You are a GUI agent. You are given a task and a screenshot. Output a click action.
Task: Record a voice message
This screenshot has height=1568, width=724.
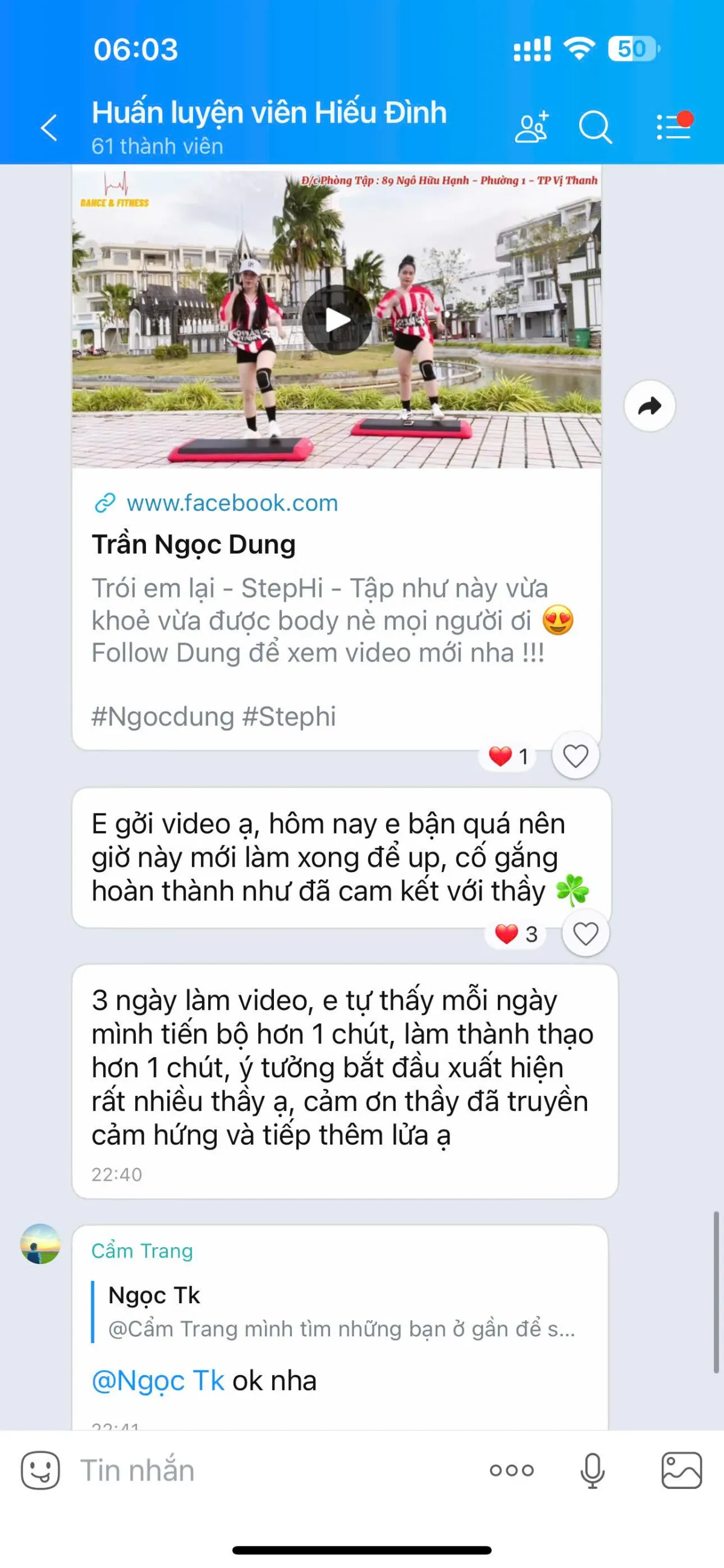point(592,1471)
